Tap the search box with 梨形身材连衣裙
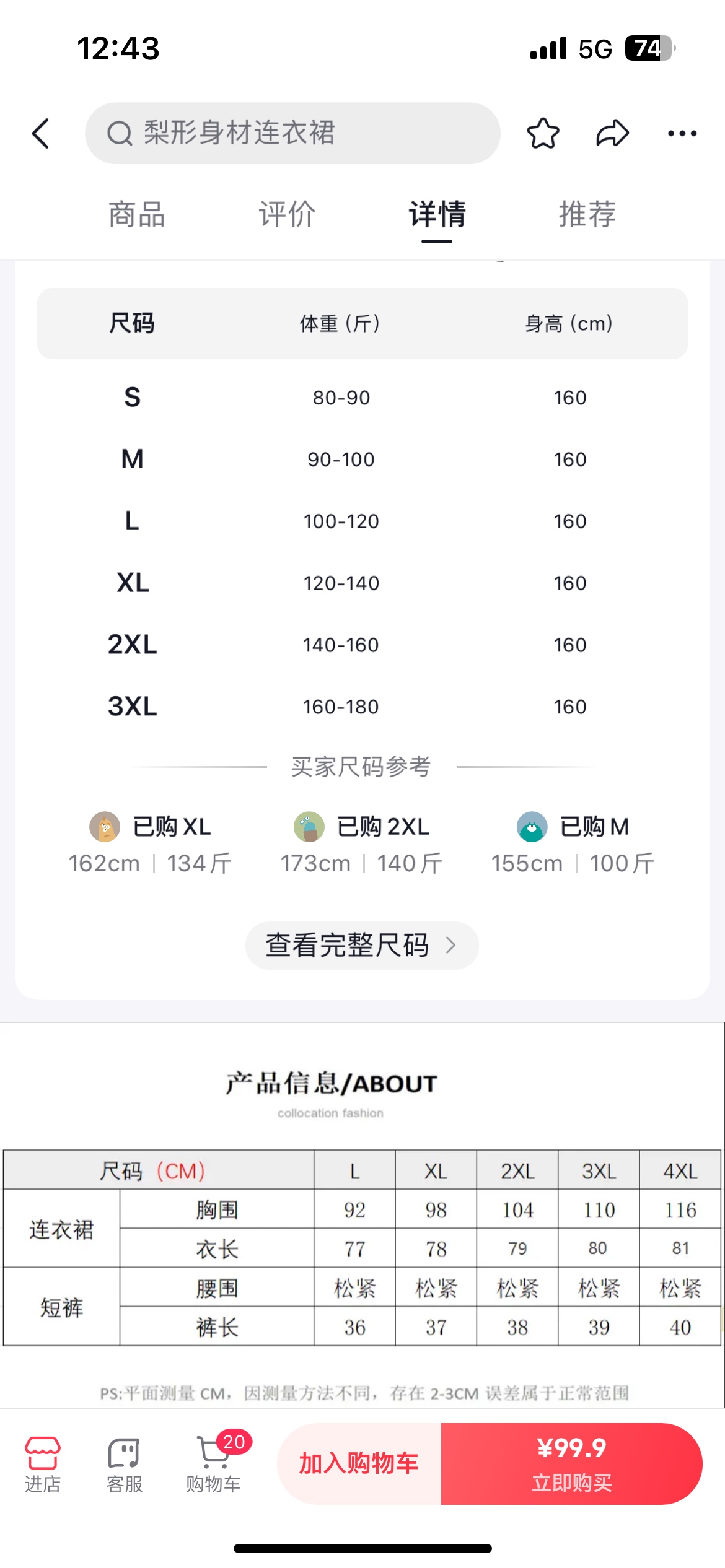Image resolution: width=725 pixels, height=1568 pixels. tap(292, 133)
